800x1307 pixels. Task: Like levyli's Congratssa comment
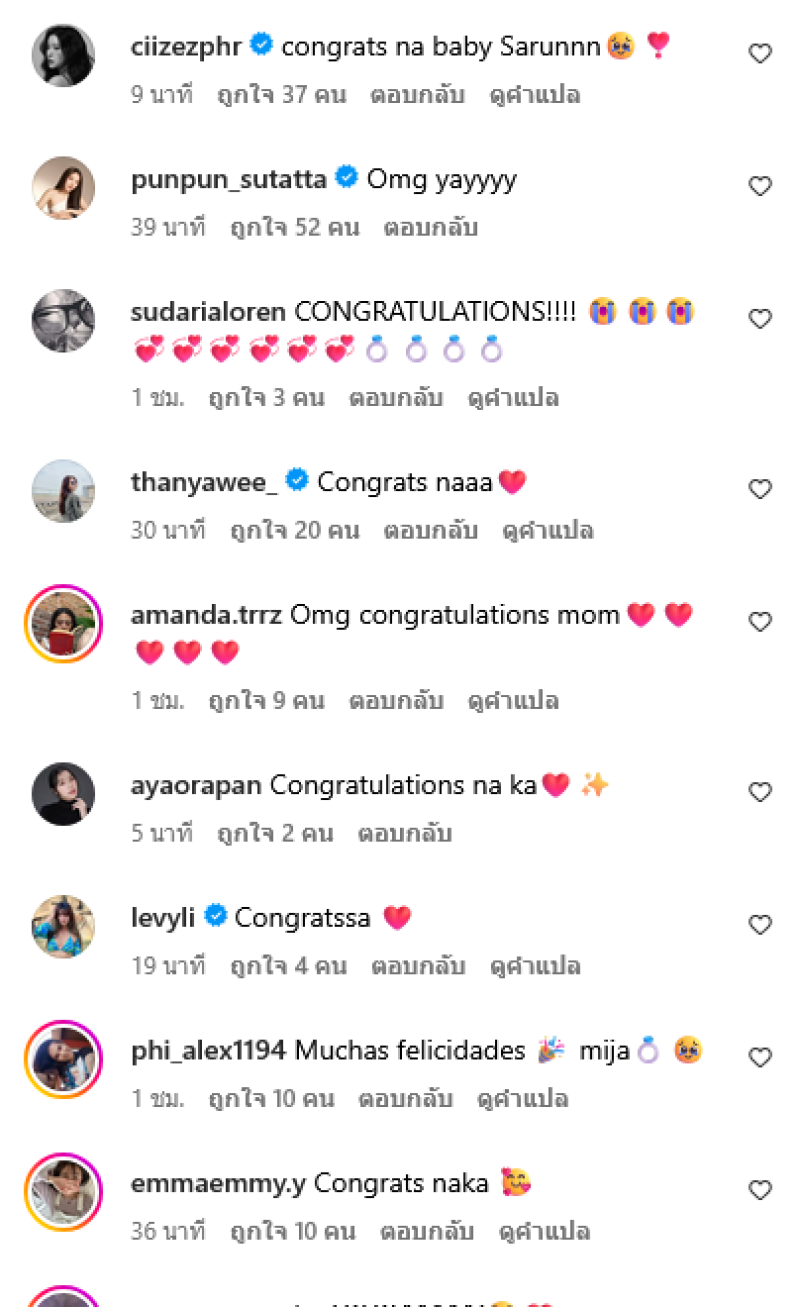tap(760, 925)
